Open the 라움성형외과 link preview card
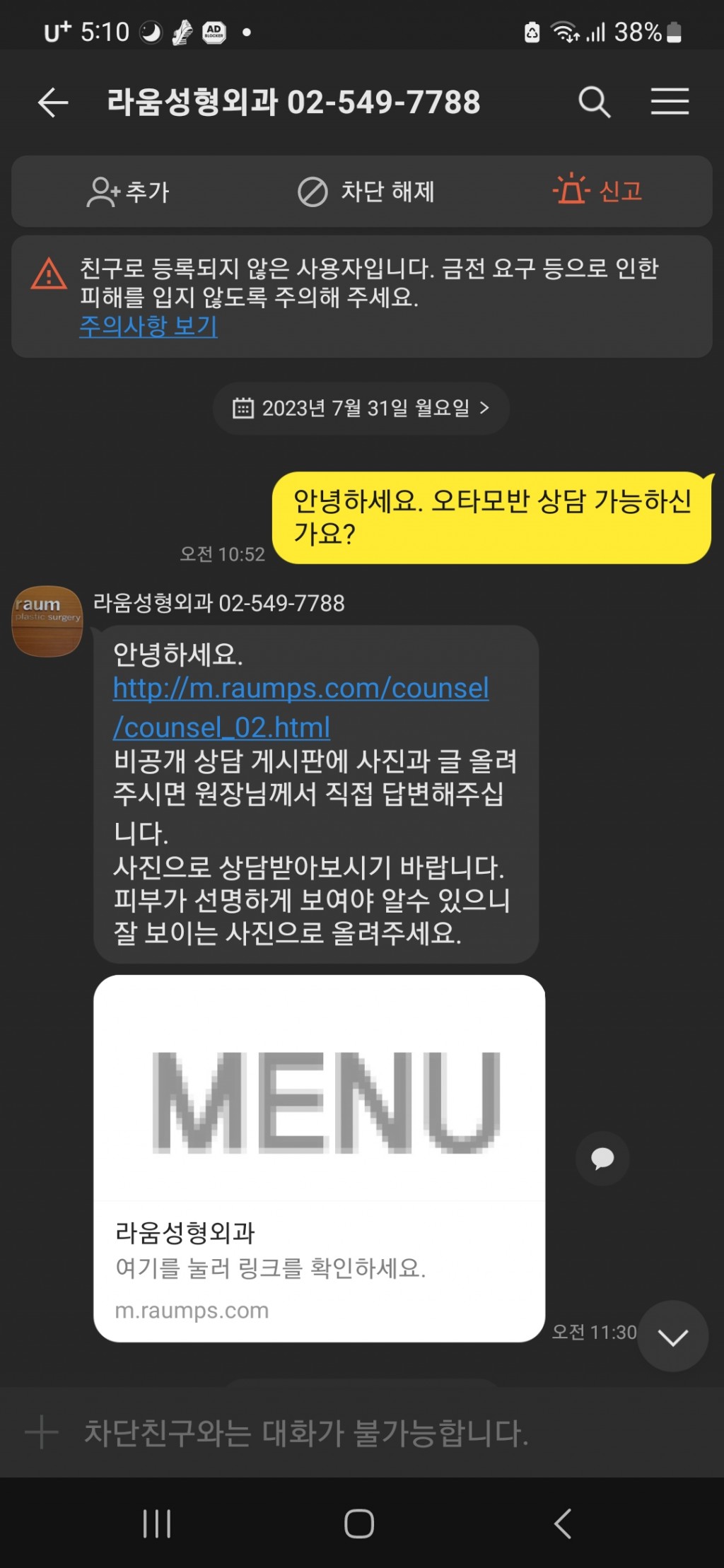The height and width of the screenshot is (1568, 724). tap(319, 1157)
